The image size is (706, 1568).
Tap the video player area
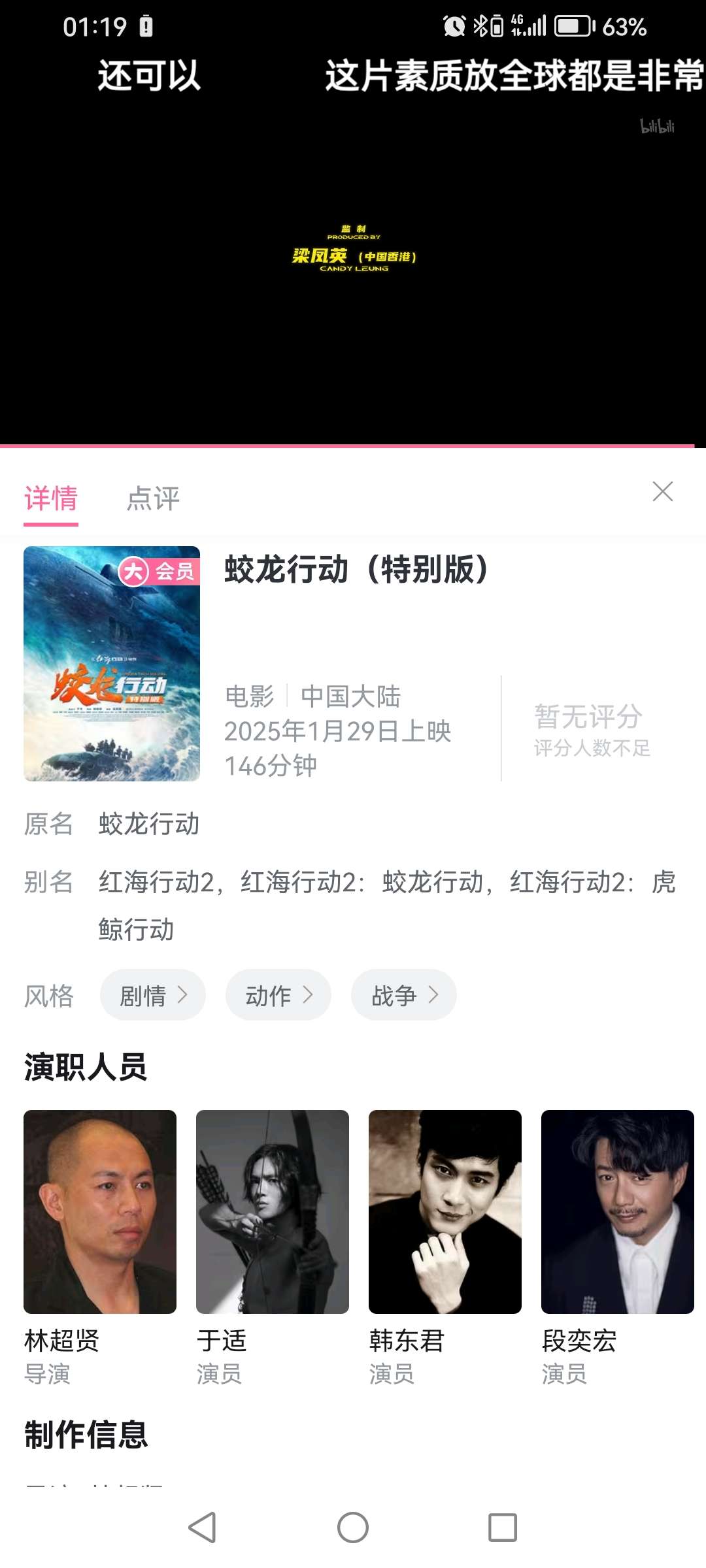tap(353, 261)
